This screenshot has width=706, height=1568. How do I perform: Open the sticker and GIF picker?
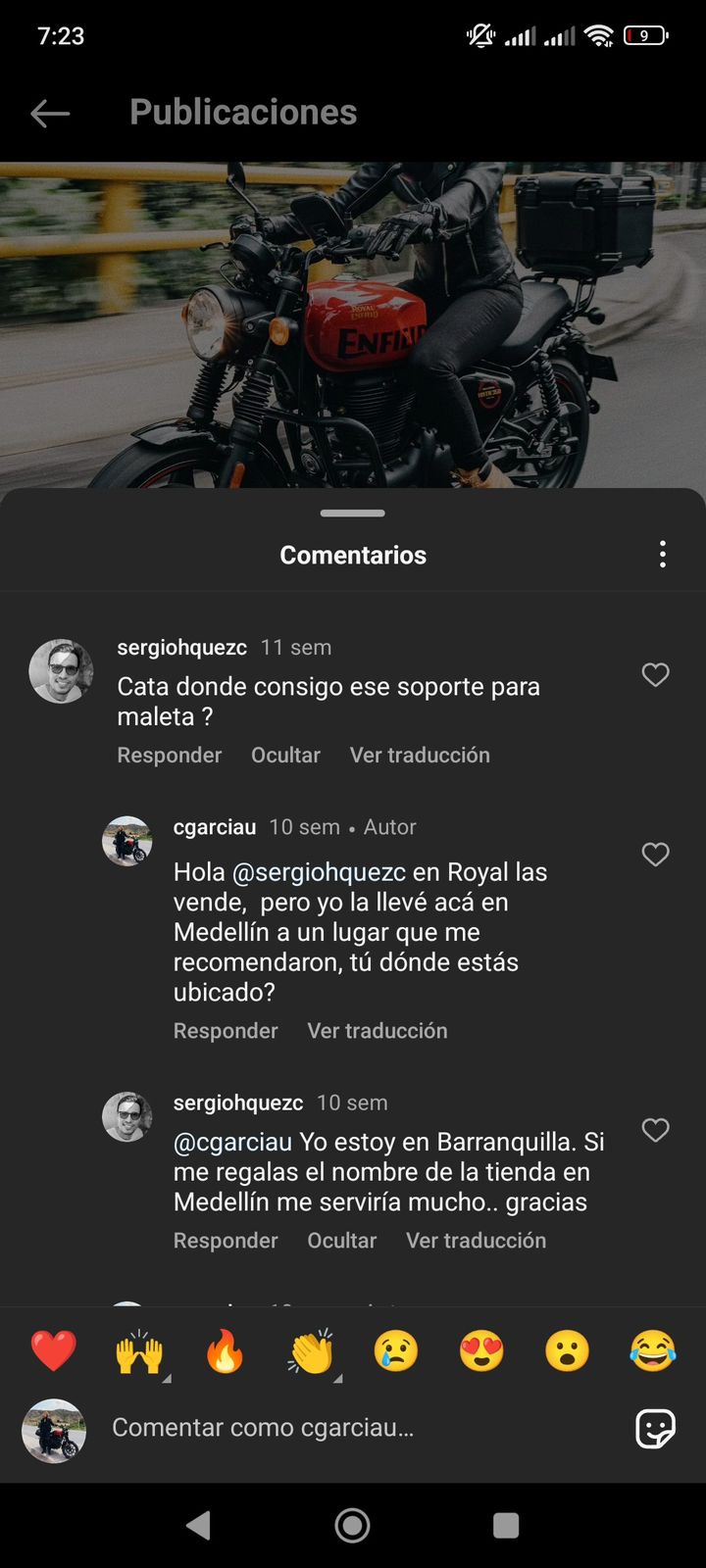pyautogui.click(x=655, y=1429)
